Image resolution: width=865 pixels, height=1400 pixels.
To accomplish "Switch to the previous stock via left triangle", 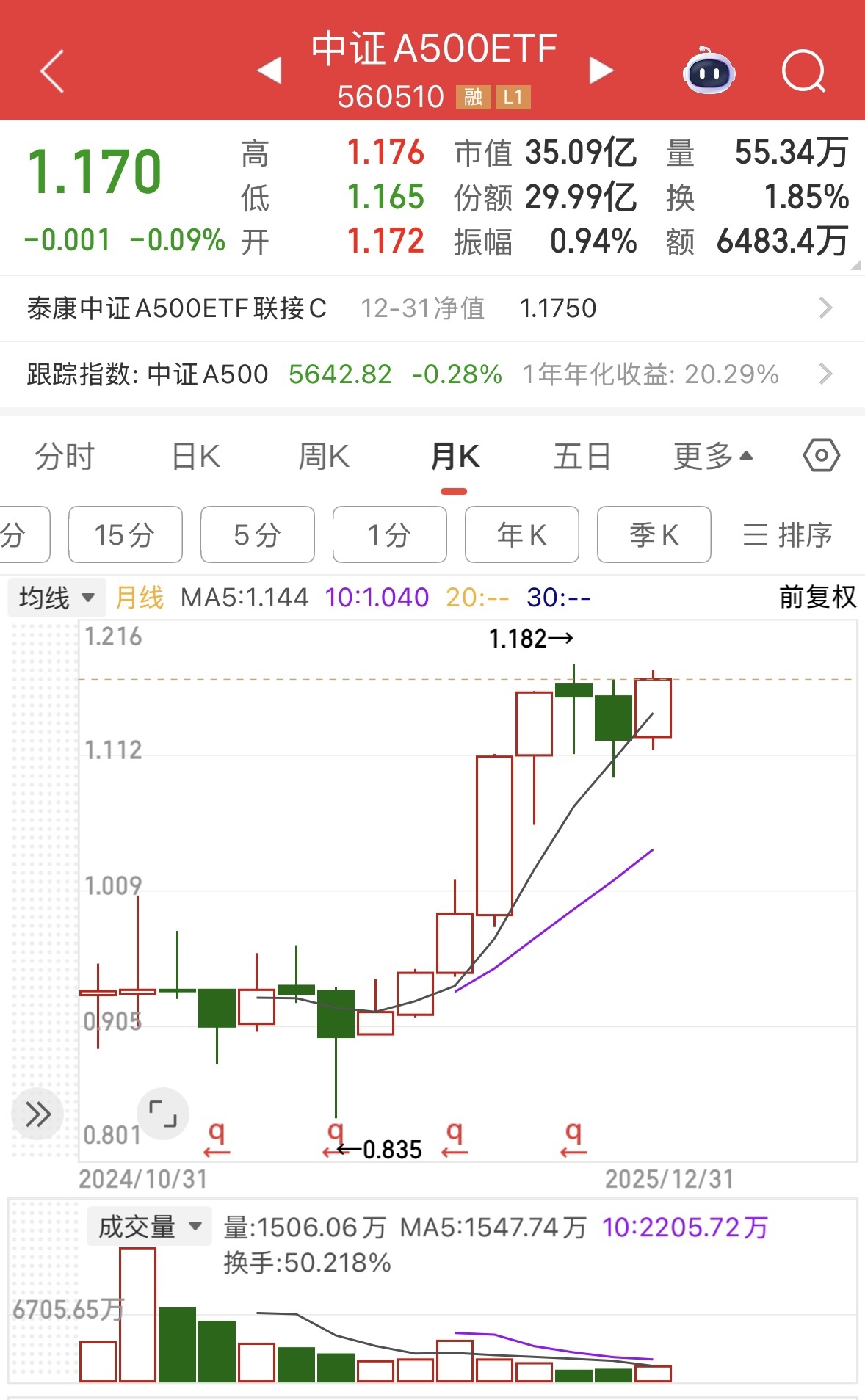I will (269, 70).
